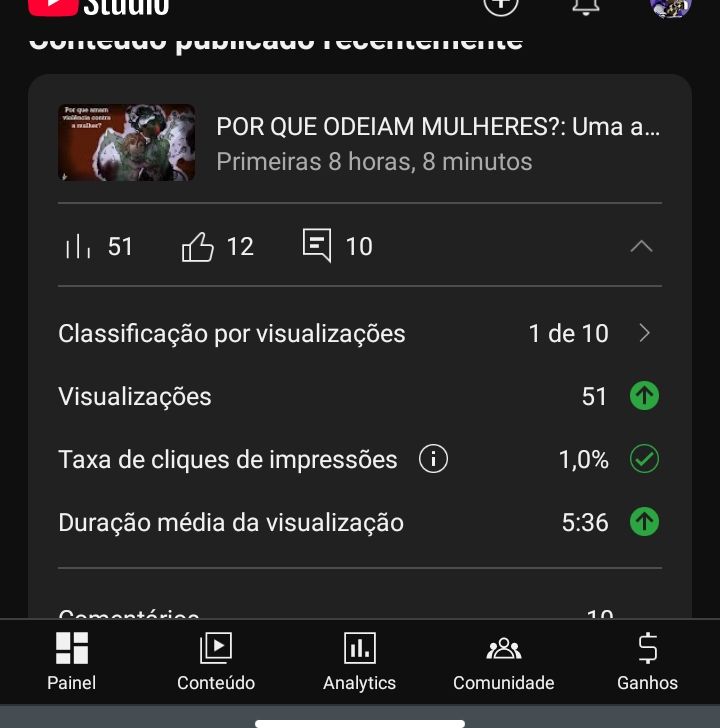Open notifications via the bell icon
Screen dimensions: 720x728
pos(582,7)
